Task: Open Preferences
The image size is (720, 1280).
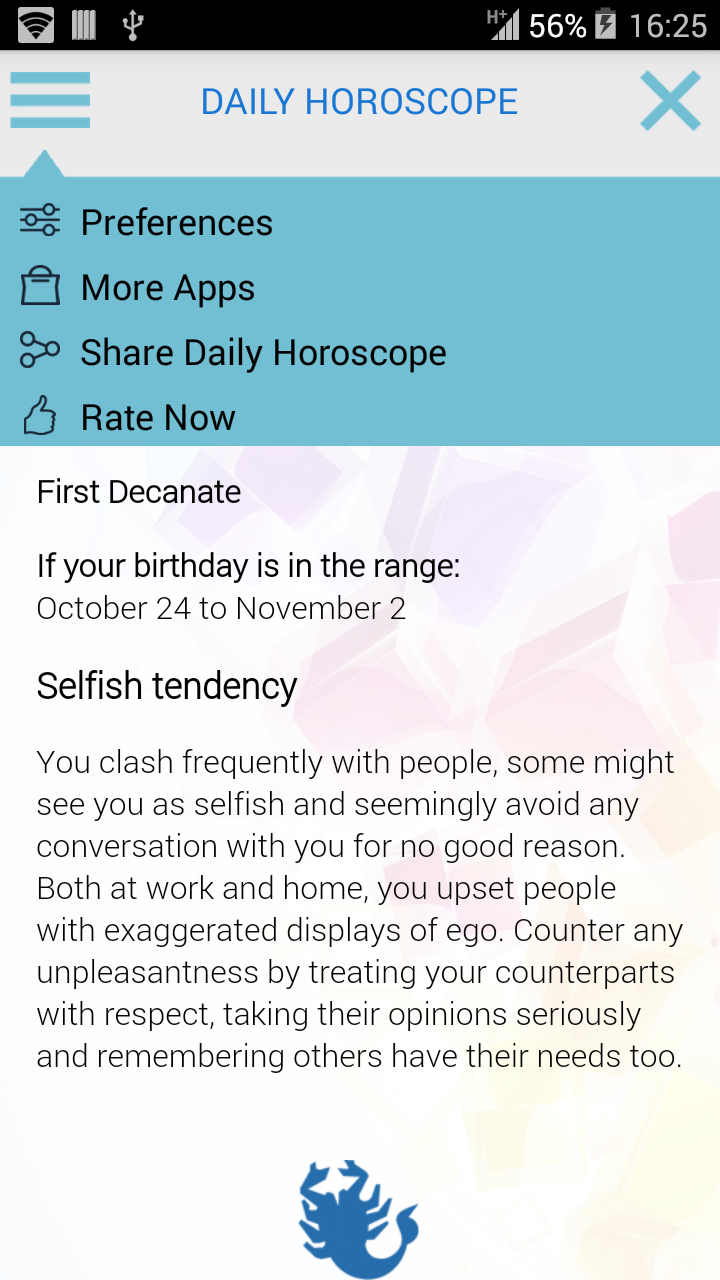Action: pos(176,222)
